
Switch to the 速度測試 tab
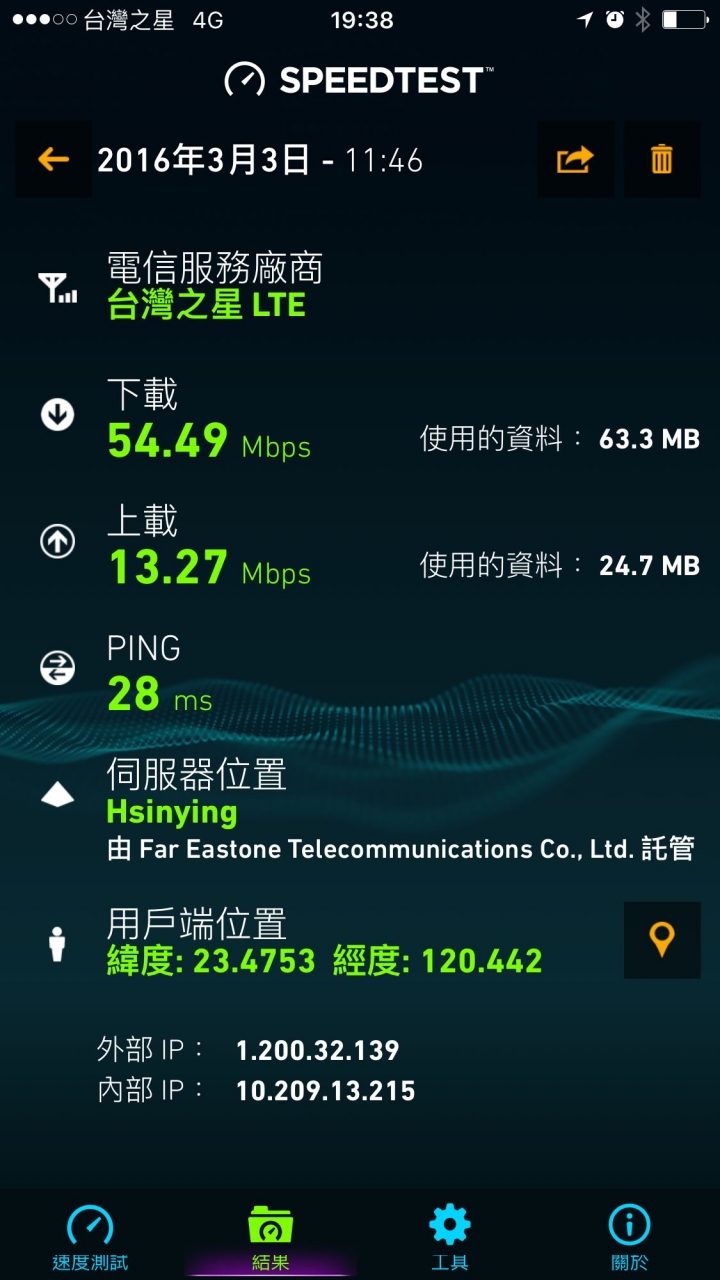[90, 1238]
